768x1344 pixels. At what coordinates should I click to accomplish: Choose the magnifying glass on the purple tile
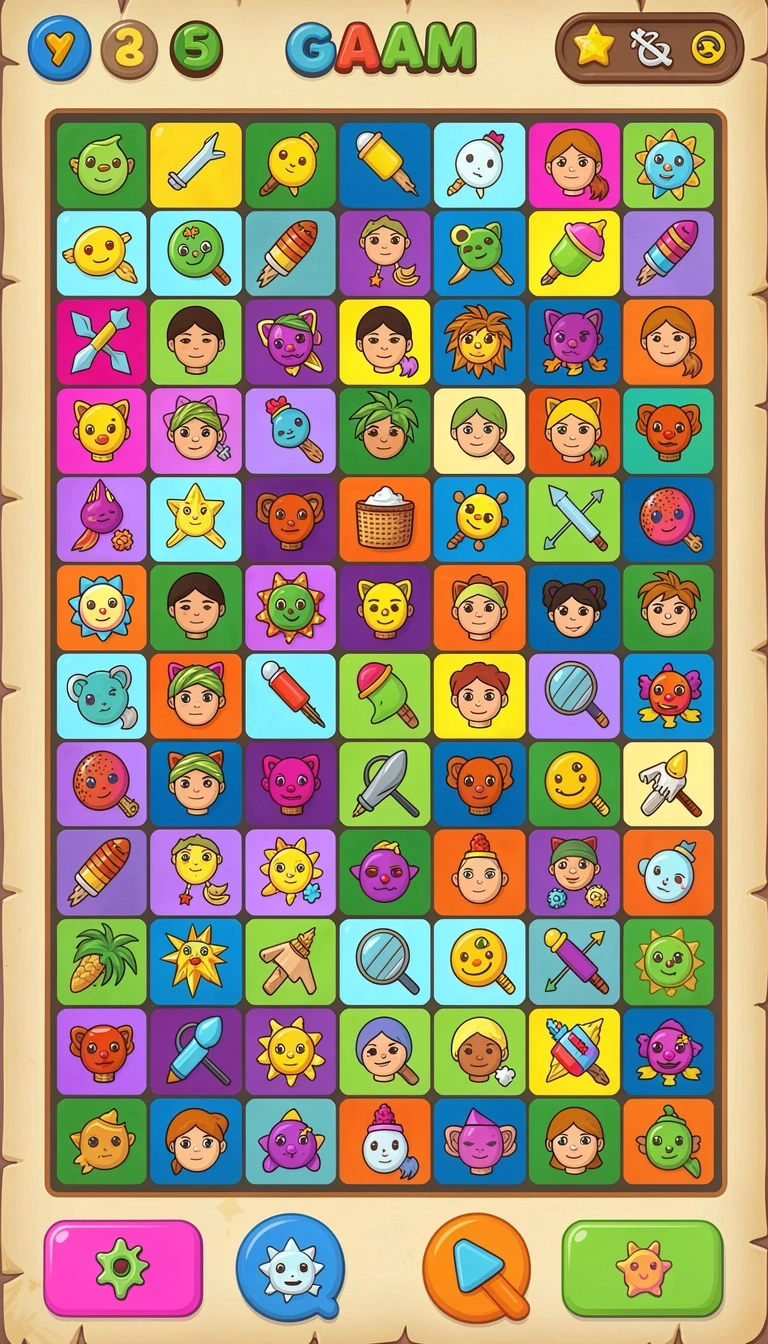(x=574, y=696)
